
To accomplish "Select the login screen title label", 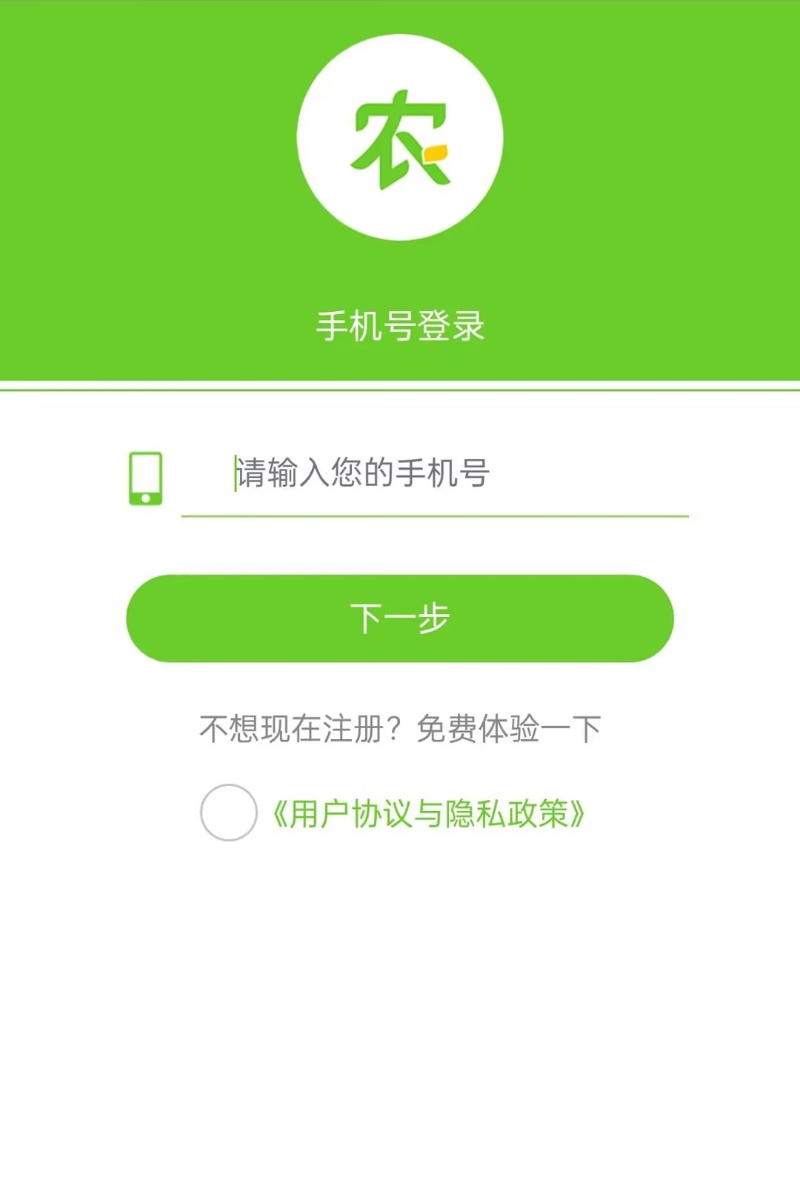I will [400, 327].
